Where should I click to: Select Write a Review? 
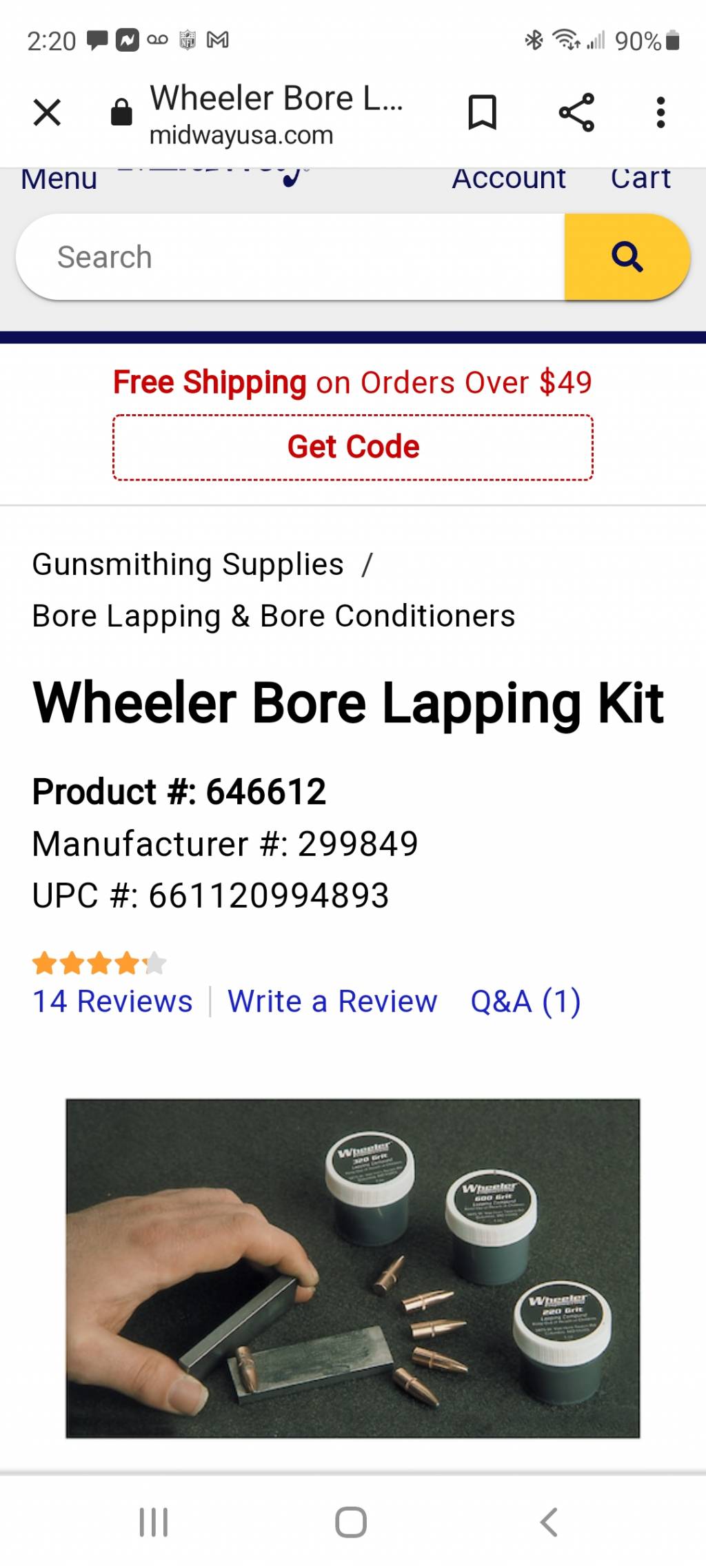coord(332,1001)
